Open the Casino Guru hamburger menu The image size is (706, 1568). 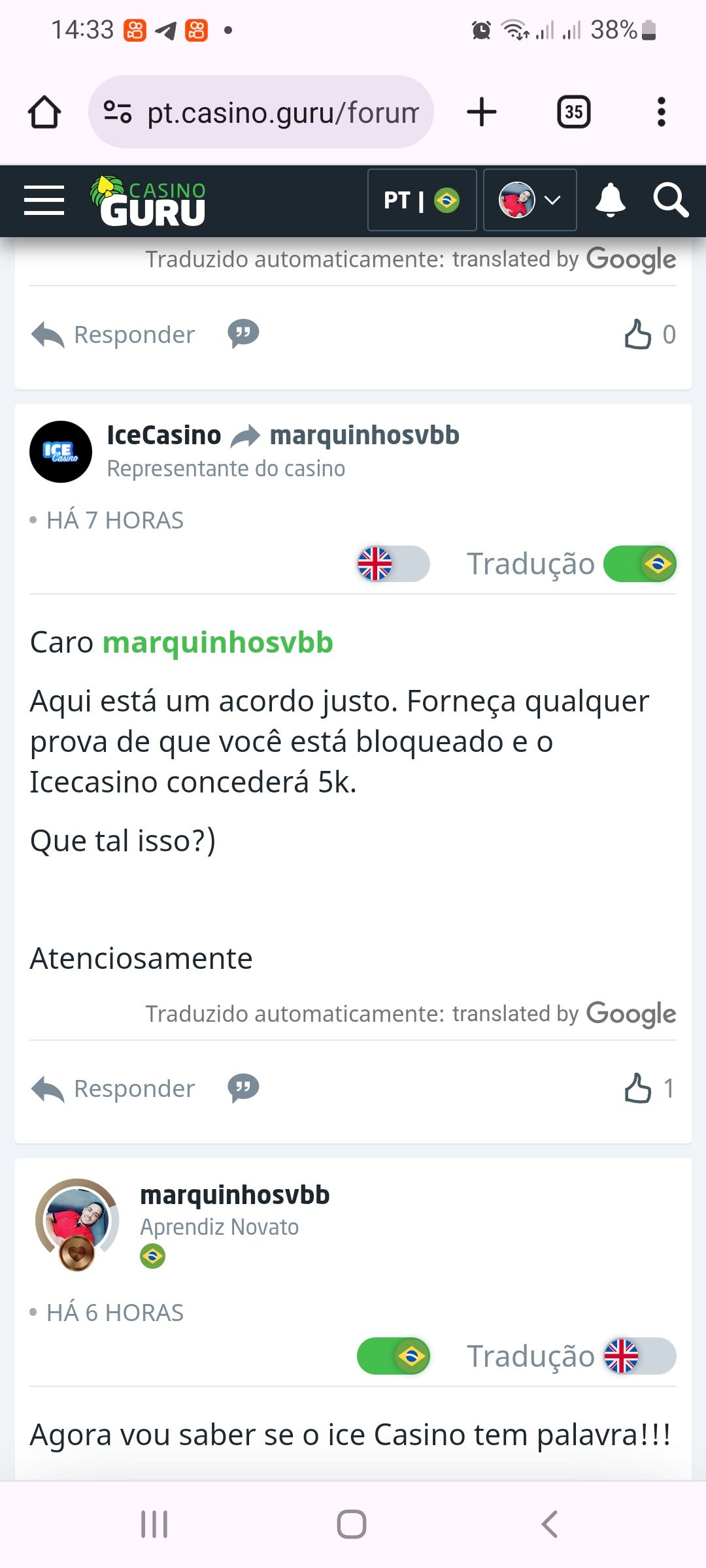(44, 200)
